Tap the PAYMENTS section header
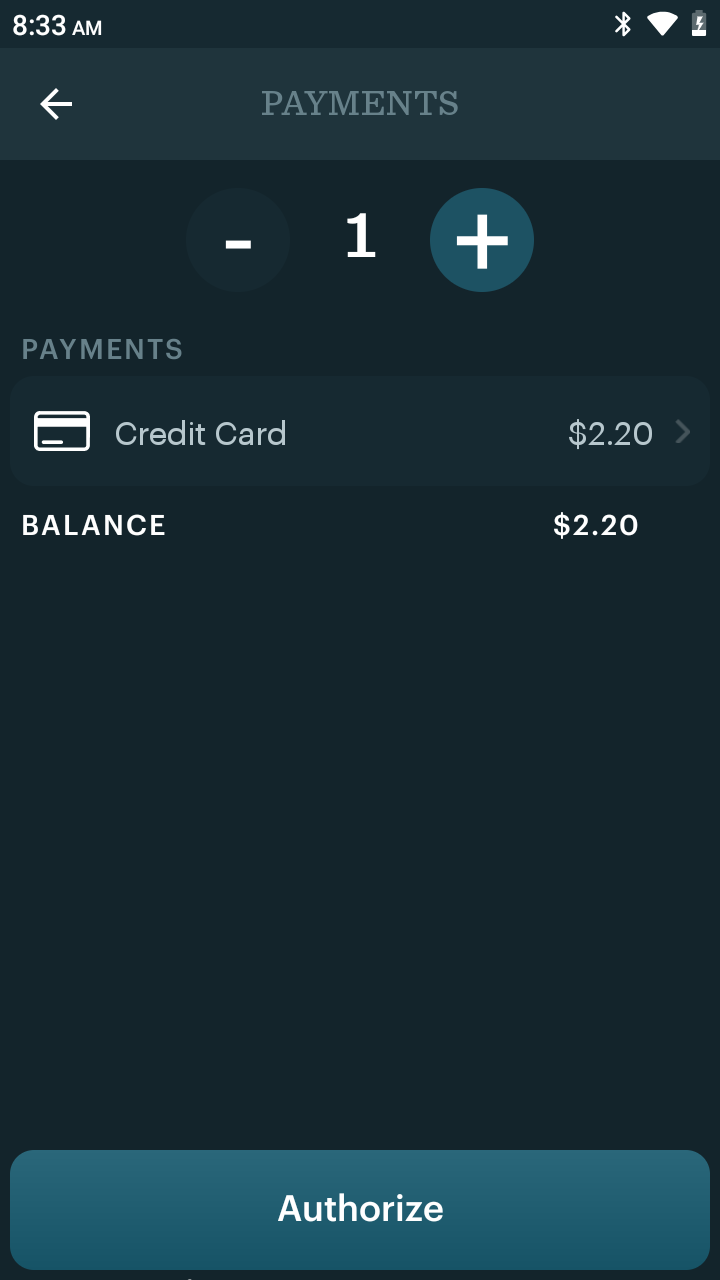The image size is (720, 1280). point(102,348)
